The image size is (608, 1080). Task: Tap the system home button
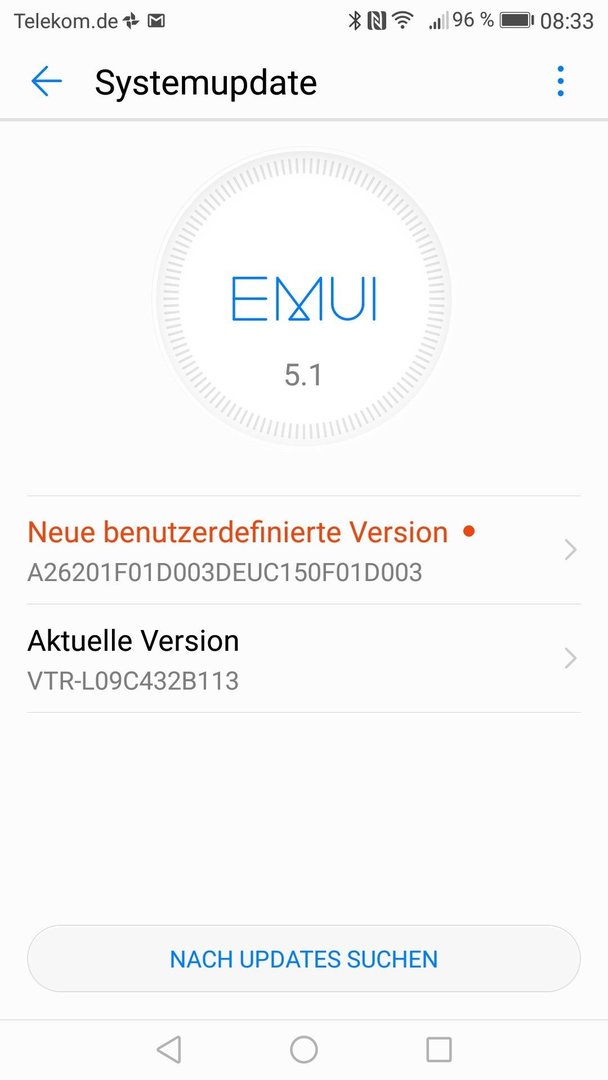pyautogui.click(x=304, y=1050)
